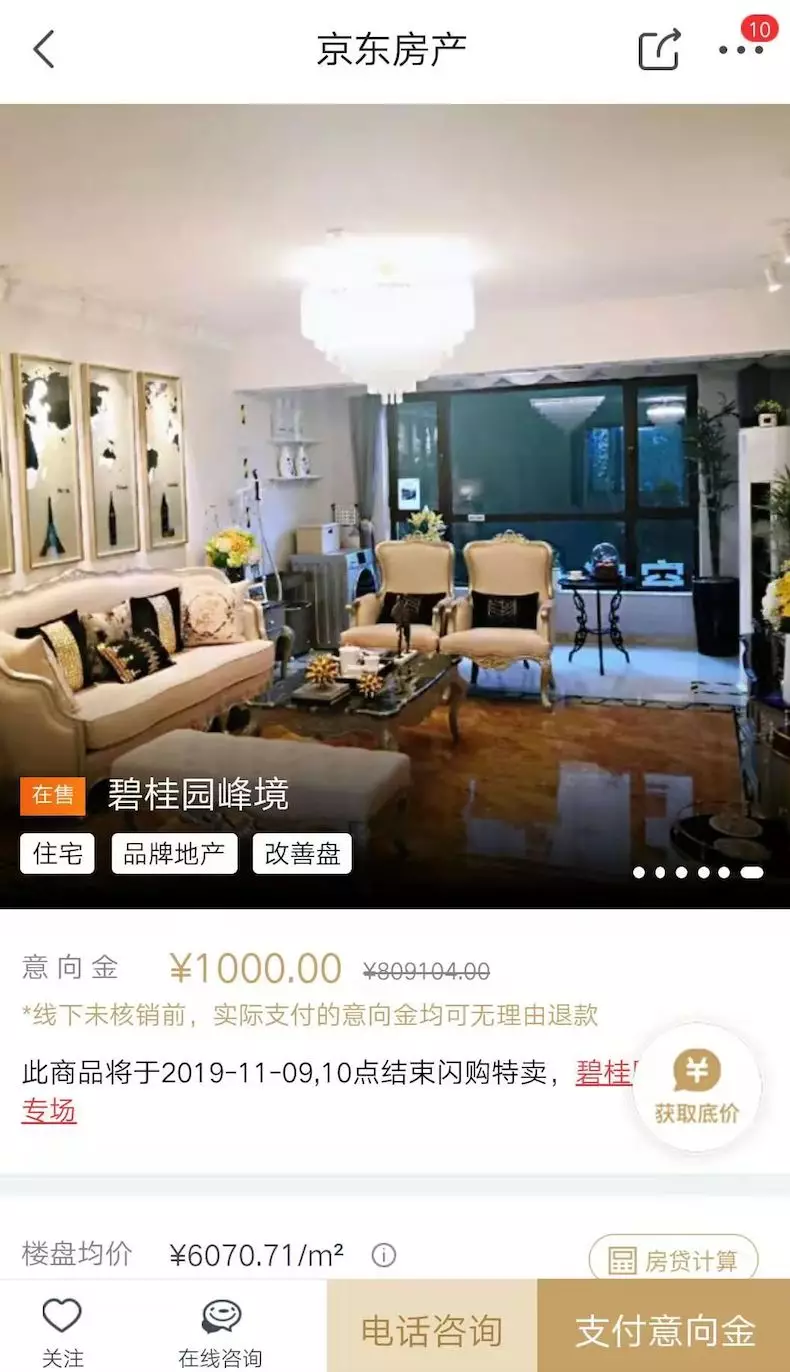Follow this property with 关注
790x1372 pixels.
62,1329
